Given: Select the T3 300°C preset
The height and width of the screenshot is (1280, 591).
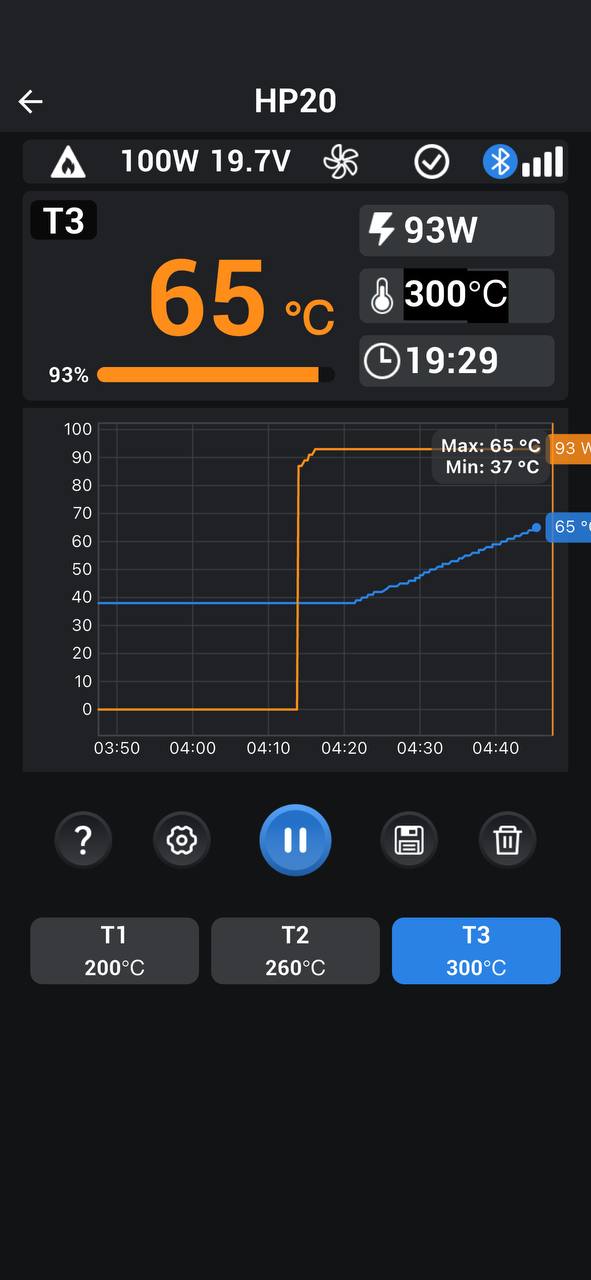Looking at the screenshot, I should (476, 951).
